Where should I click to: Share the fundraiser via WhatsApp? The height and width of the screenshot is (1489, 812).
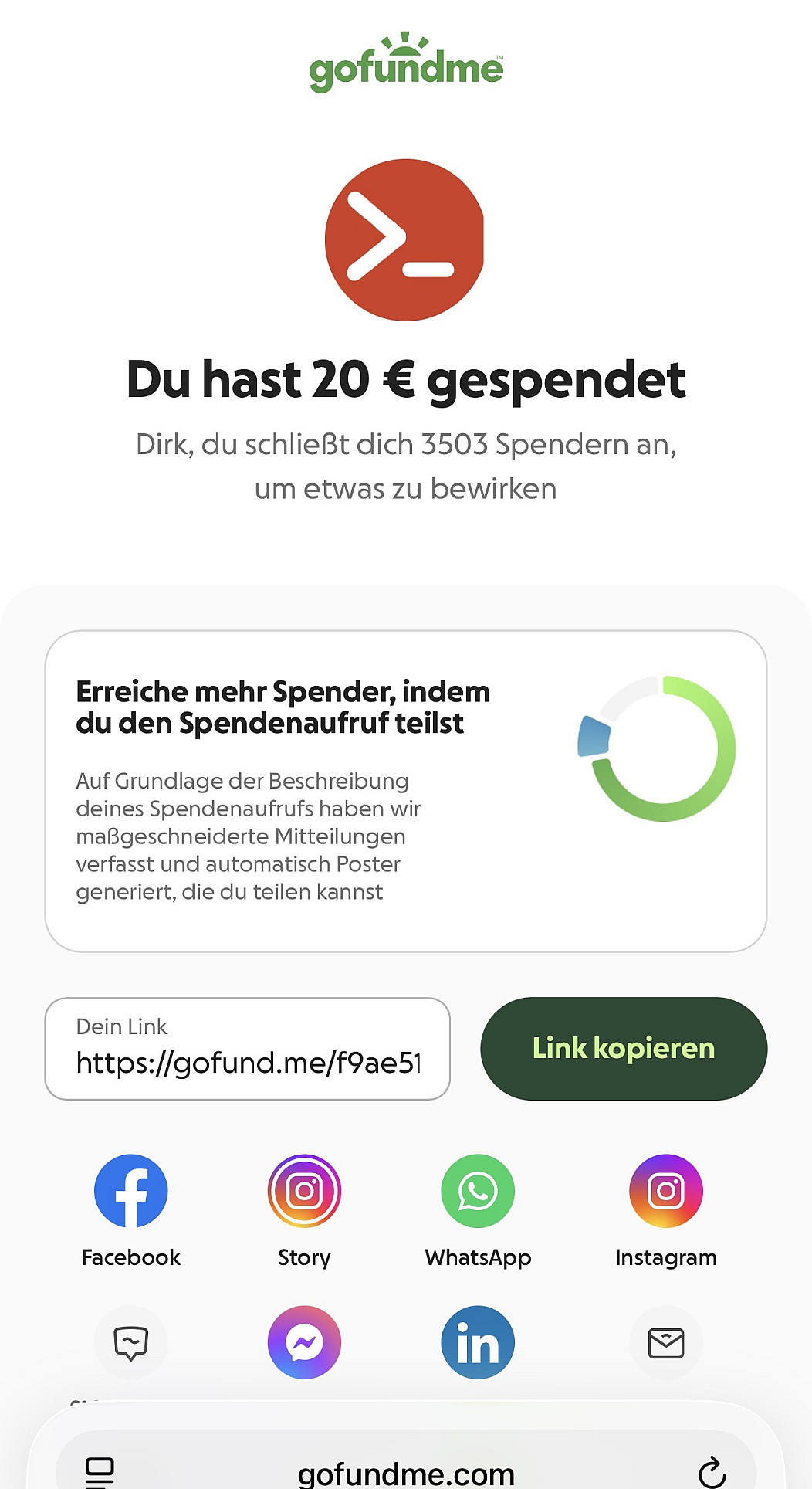[x=478, y=1191]
